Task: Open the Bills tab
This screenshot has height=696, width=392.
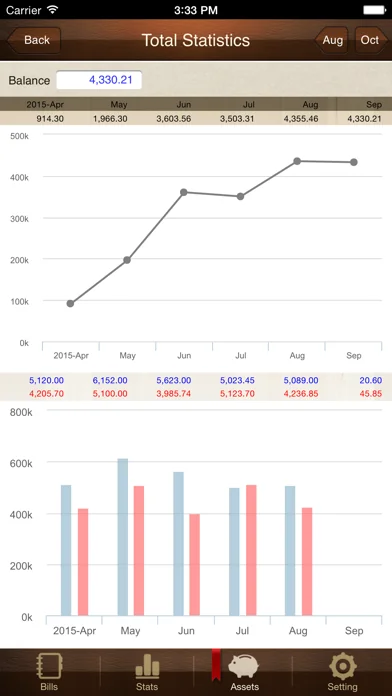Action: 49,672
